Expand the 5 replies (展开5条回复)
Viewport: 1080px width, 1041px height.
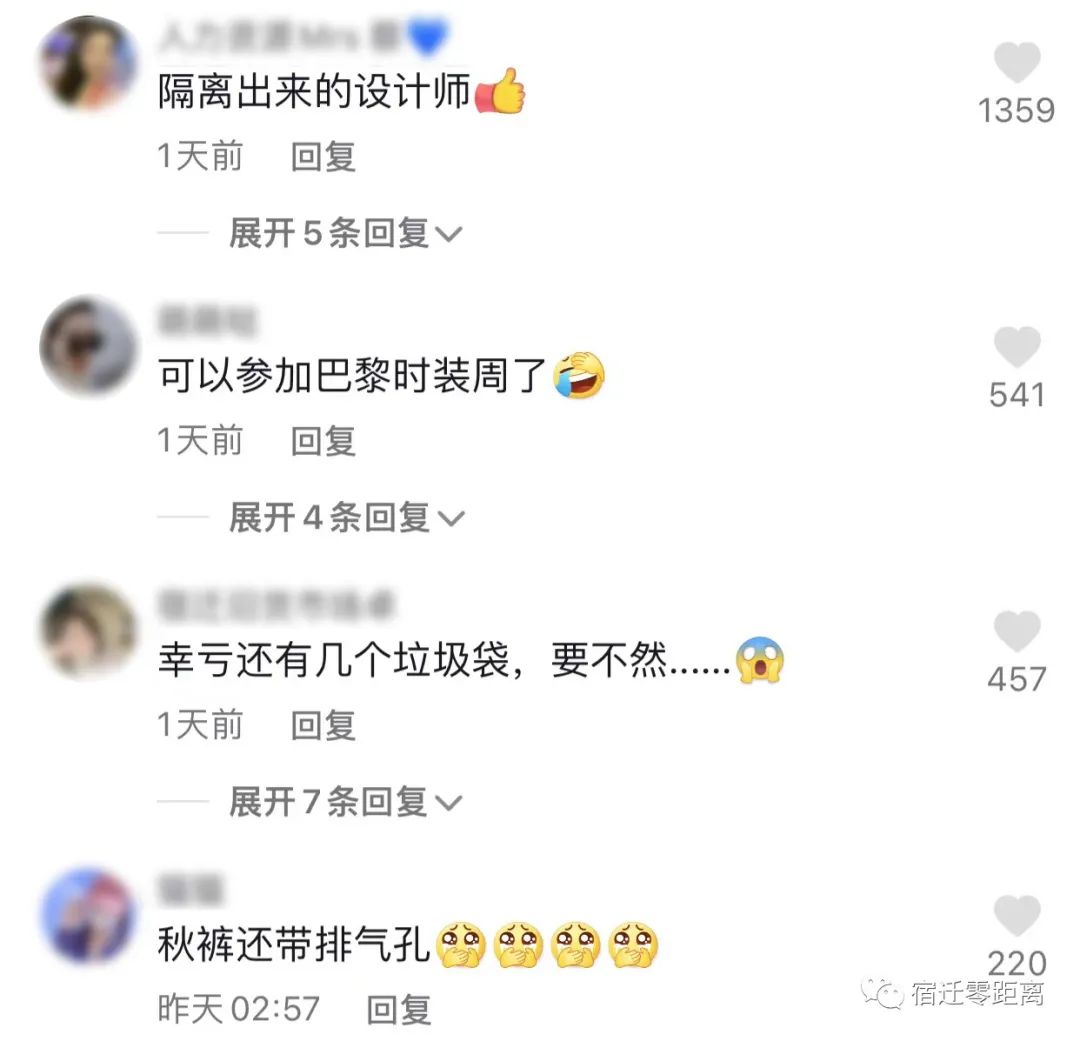pos(345,234)
